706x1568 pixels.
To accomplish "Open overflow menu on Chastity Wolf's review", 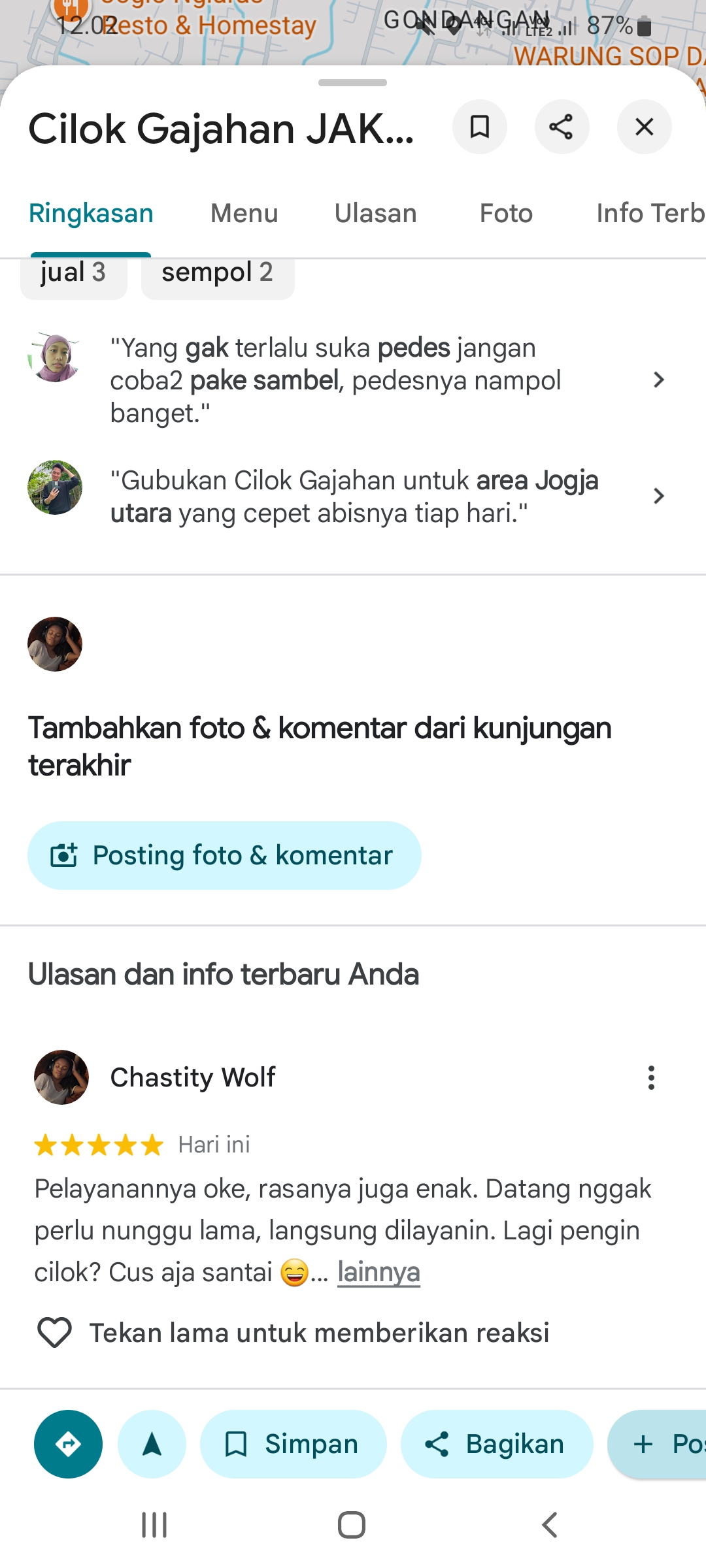I will pos(651,1077).
